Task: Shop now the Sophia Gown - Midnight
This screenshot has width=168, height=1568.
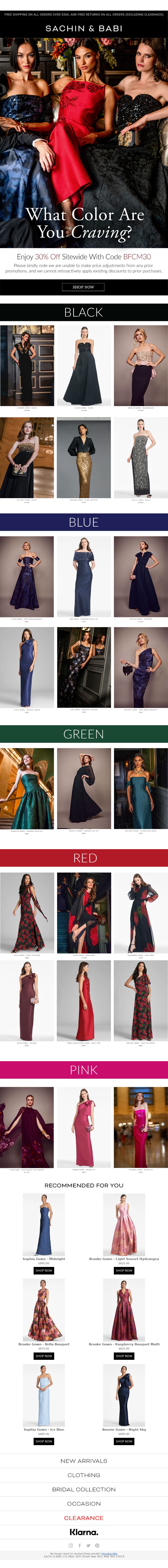Action: click(x=44, y=1270)
